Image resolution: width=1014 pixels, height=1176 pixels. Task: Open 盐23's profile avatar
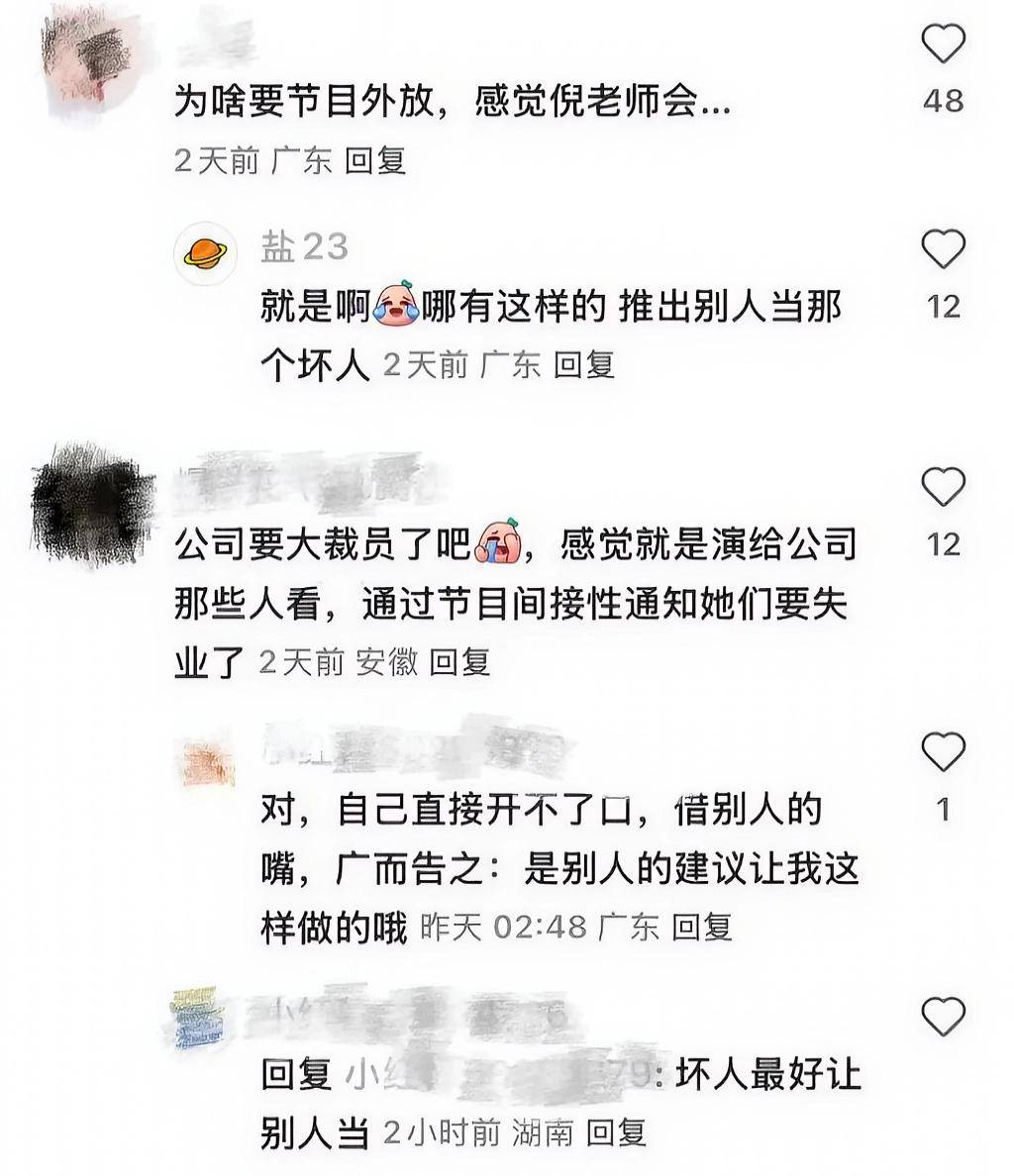coord(205,253)
